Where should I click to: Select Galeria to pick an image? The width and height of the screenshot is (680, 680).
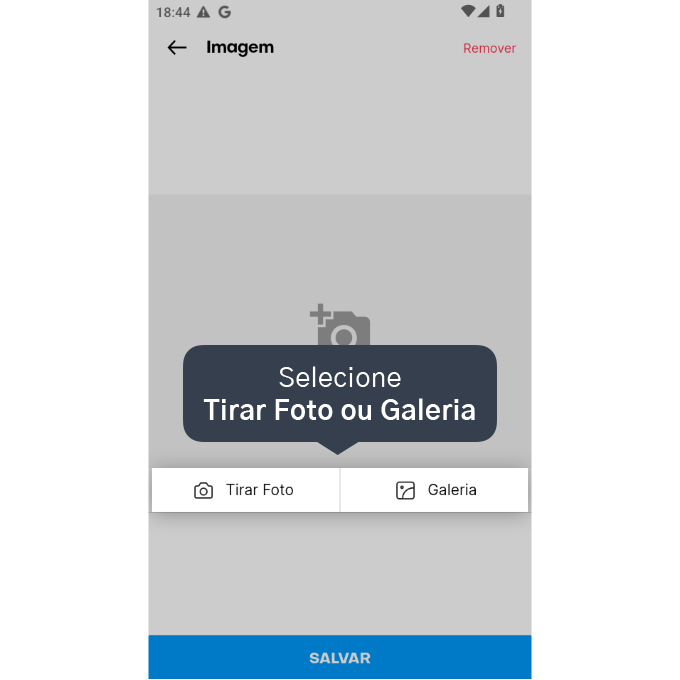pos(435,490)
